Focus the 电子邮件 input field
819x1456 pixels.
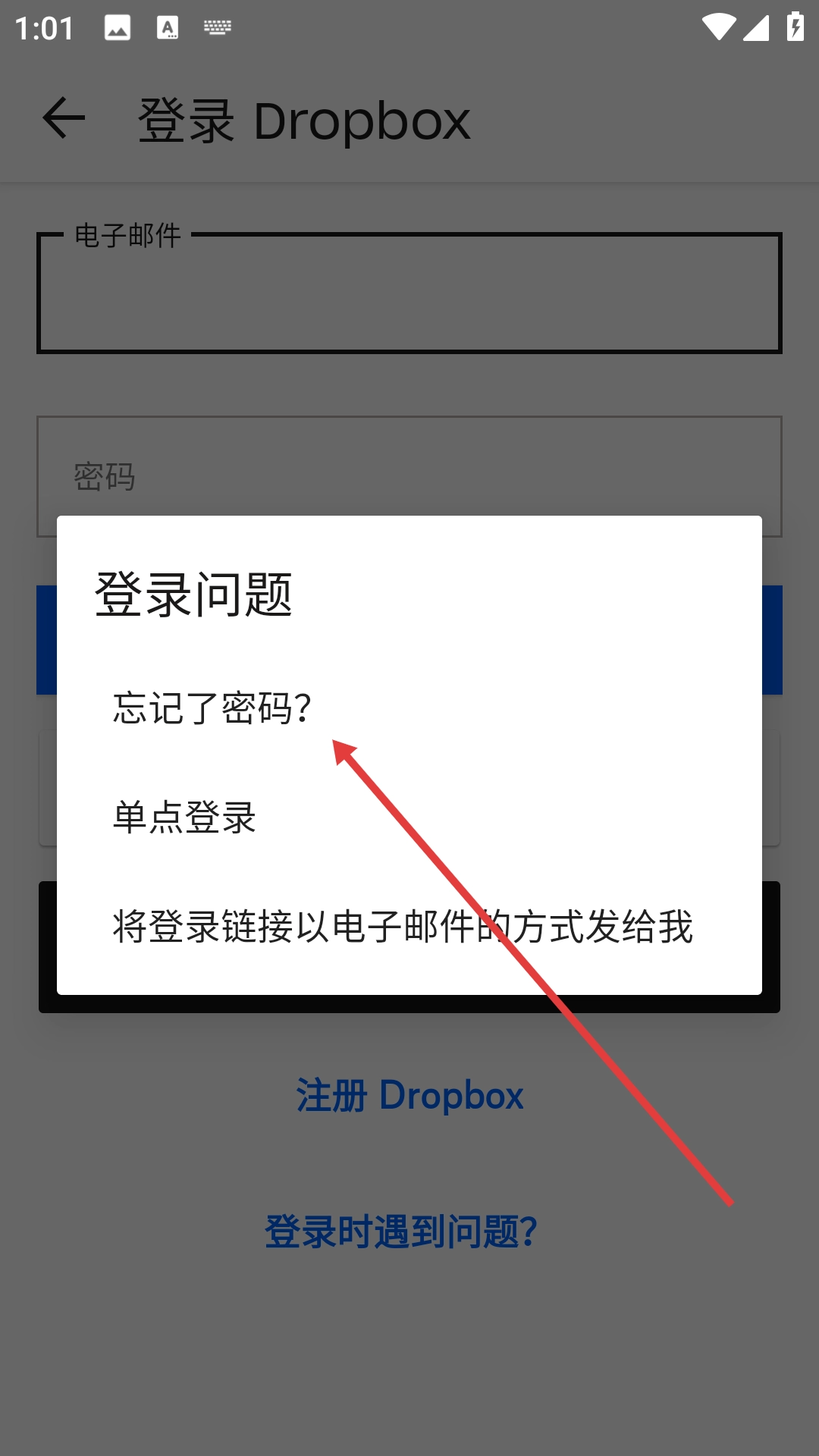pos(409,294)
